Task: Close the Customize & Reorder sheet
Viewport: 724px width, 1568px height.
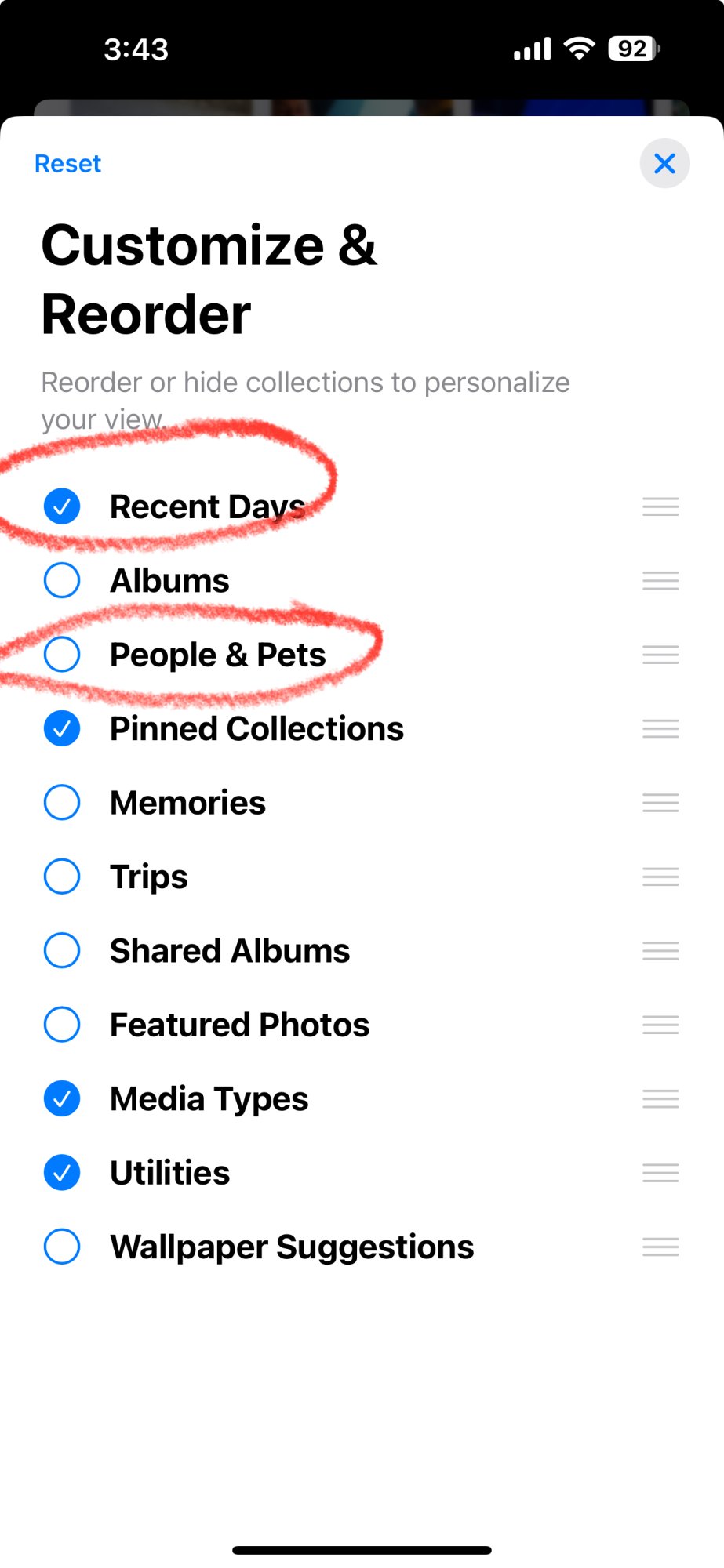Action: click(x=664, y=164)
